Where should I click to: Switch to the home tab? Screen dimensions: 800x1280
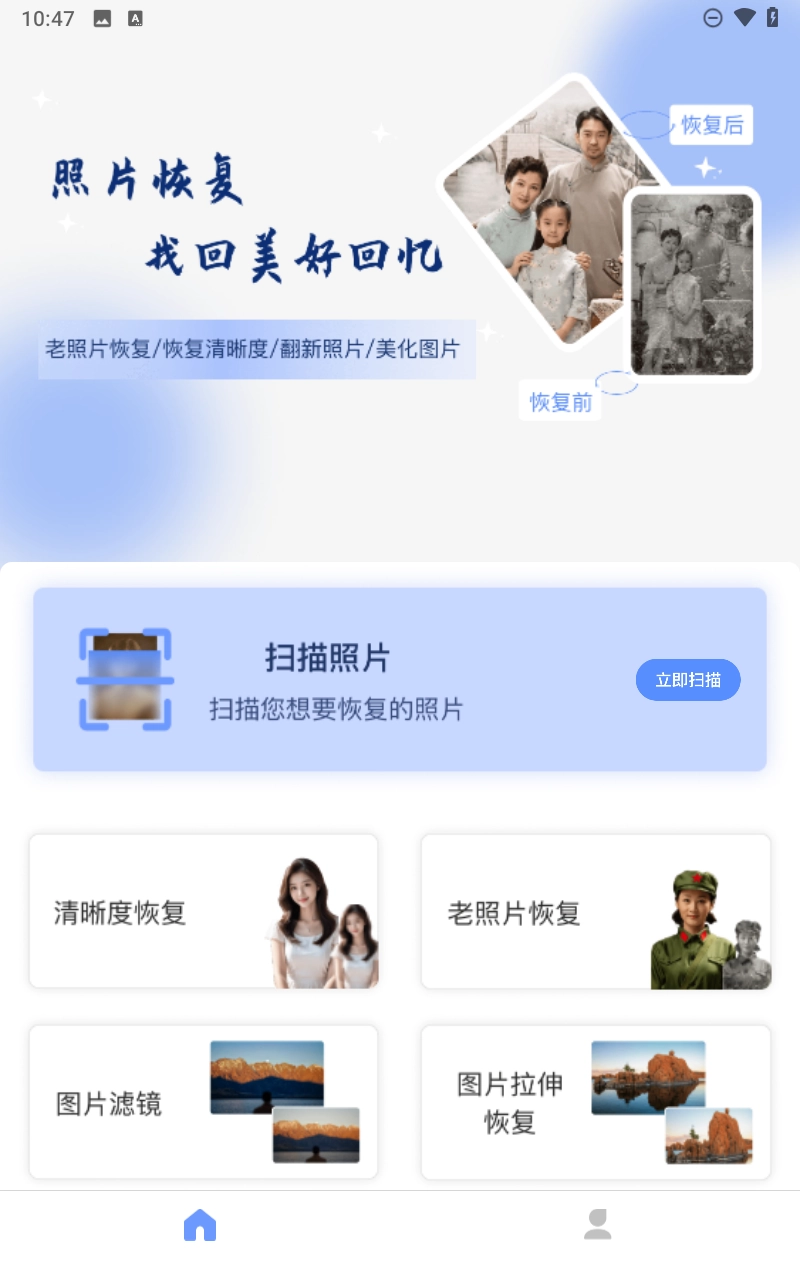tap(200, 1225)
